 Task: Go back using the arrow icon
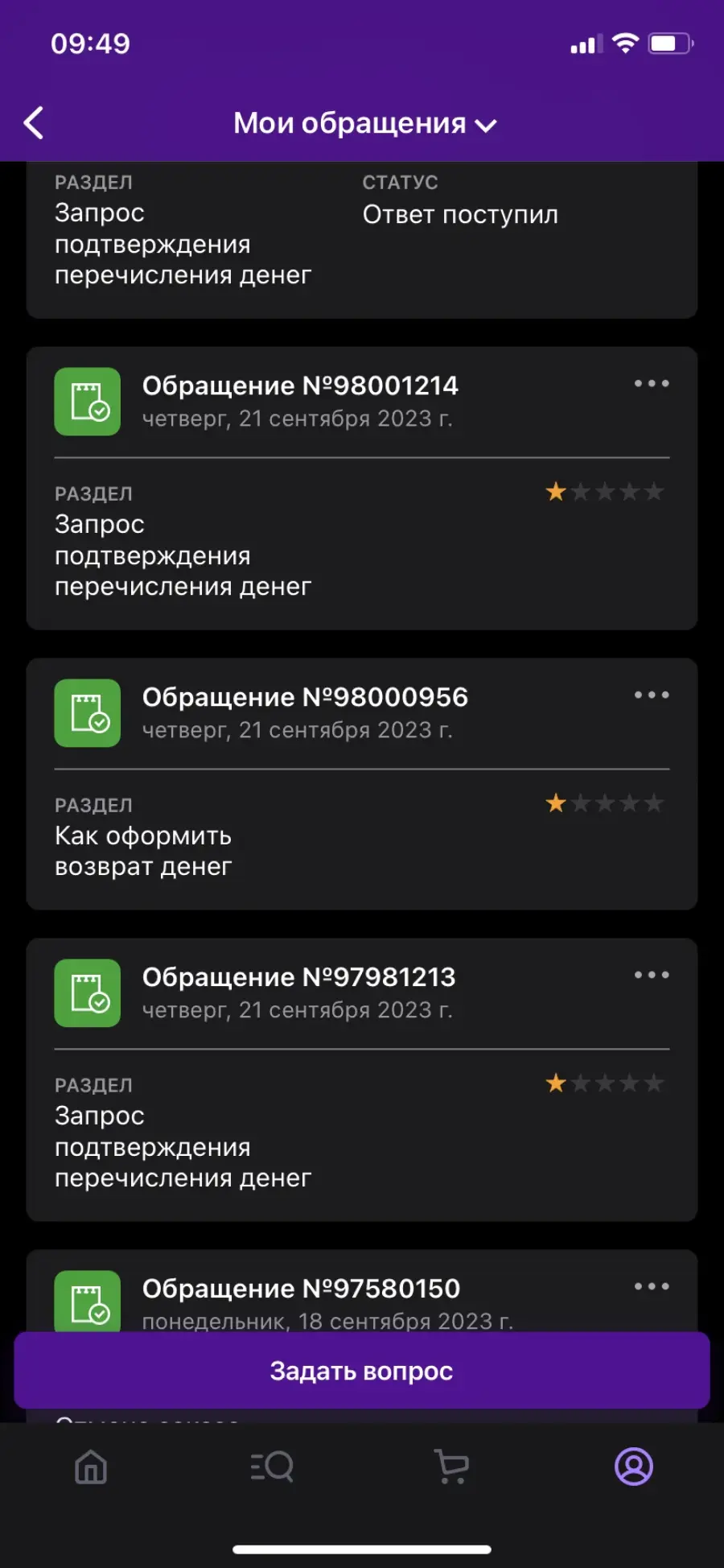pos(34,123)
